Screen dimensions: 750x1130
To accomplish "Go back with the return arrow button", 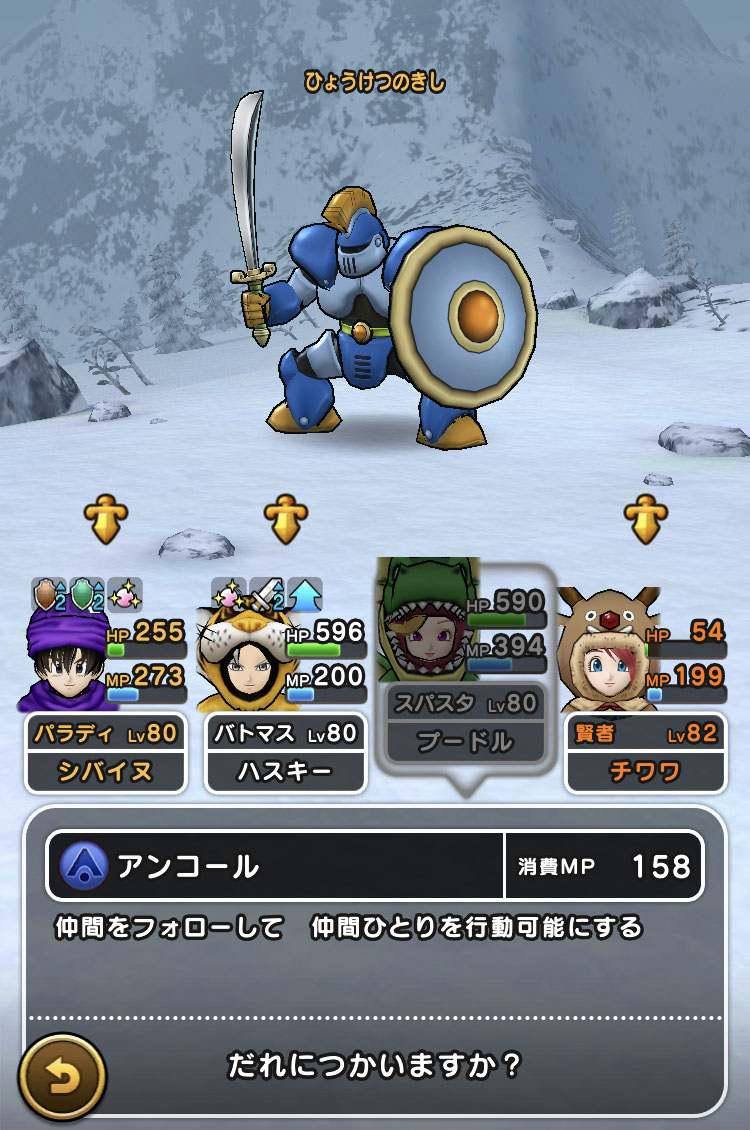I will 62,1076.
